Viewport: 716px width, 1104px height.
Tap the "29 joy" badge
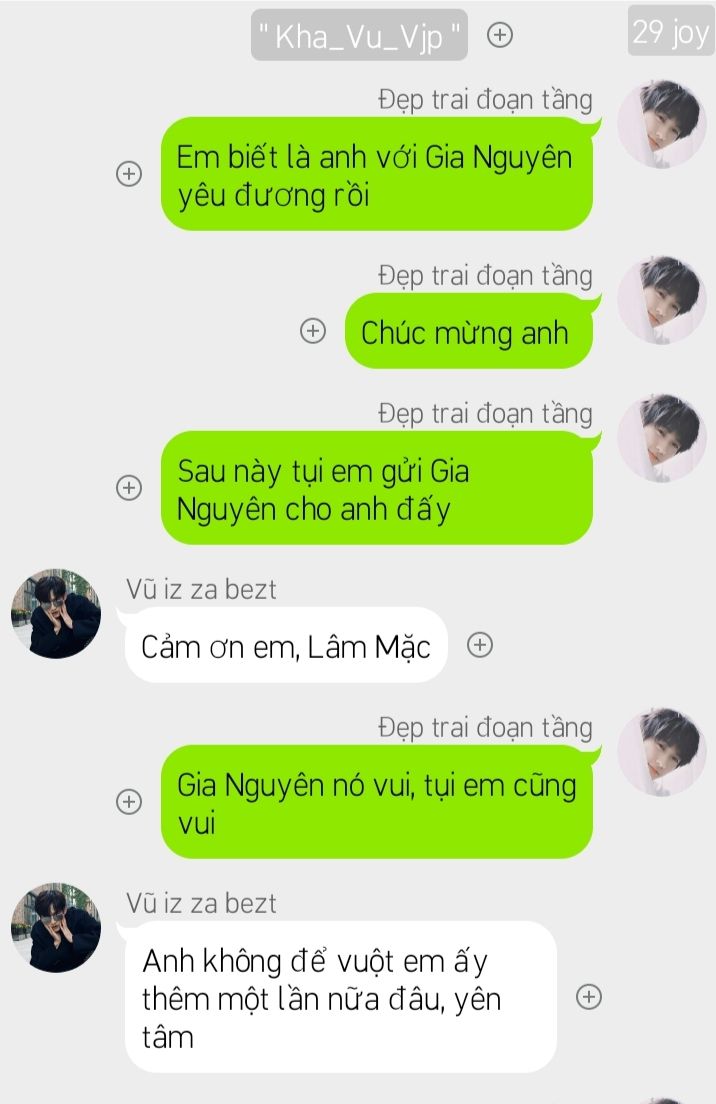[670, 33]
